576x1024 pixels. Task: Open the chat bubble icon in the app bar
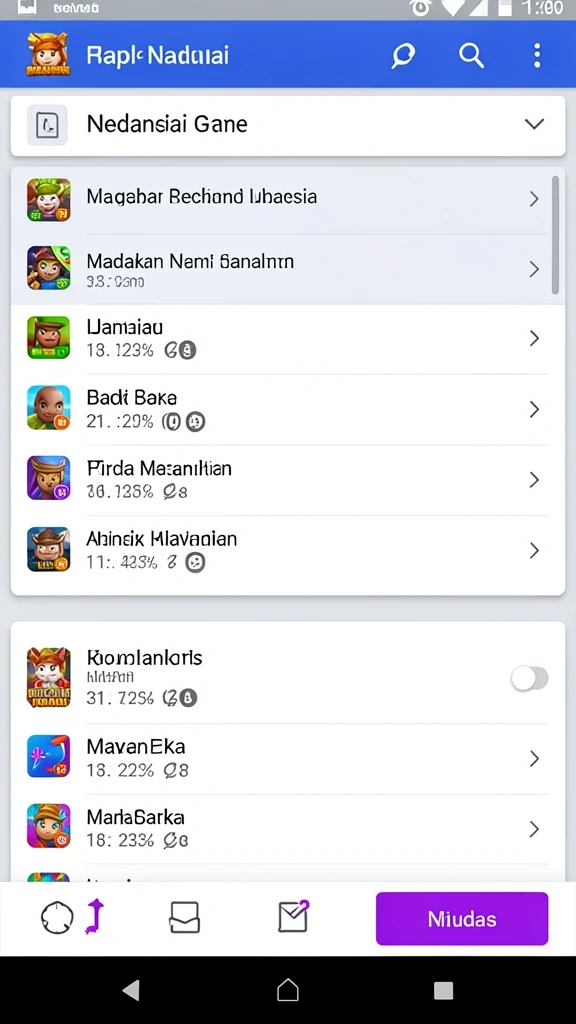click(403, 56)
